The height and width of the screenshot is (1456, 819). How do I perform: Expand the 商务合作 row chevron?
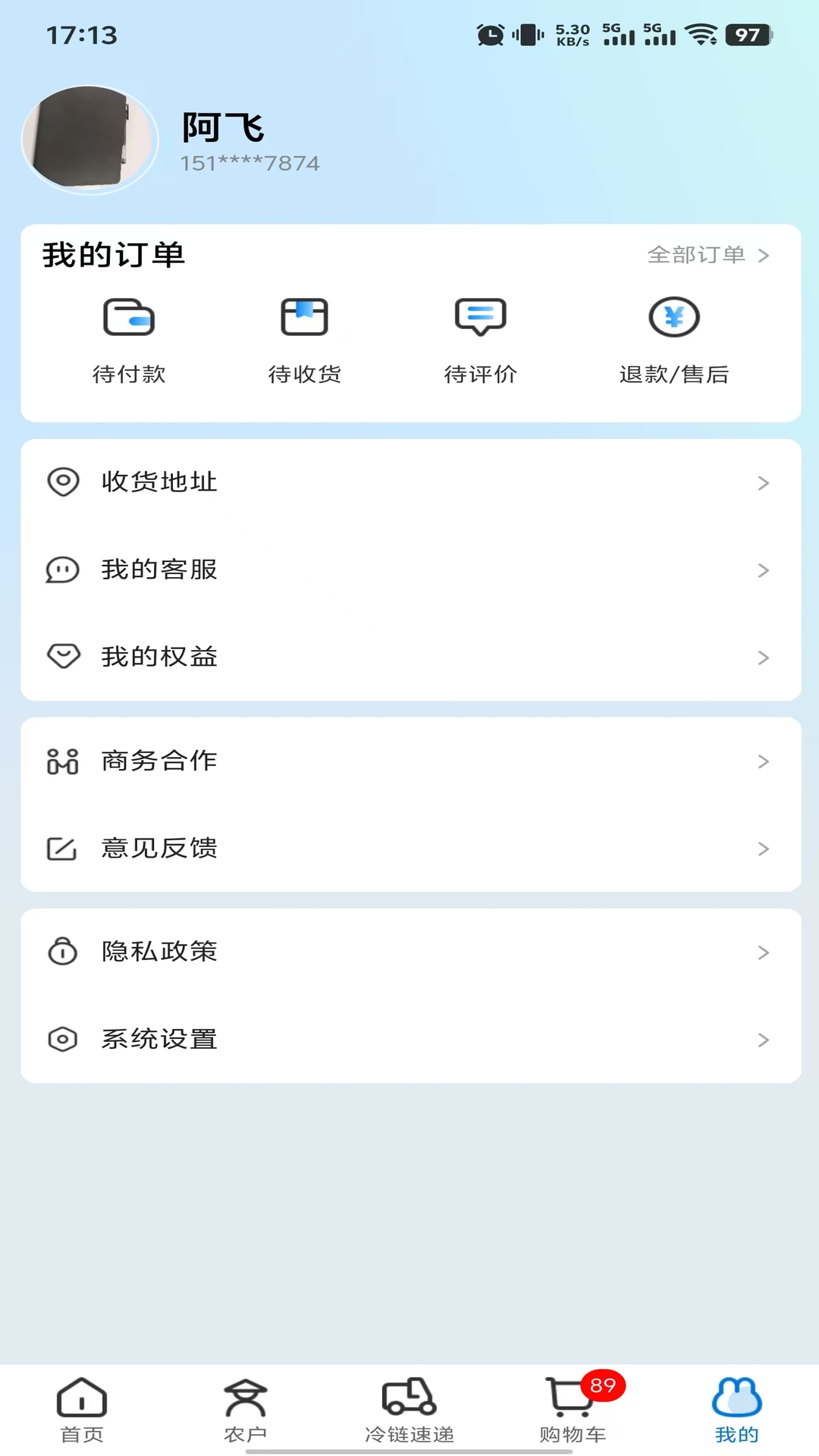click(763, 761)
